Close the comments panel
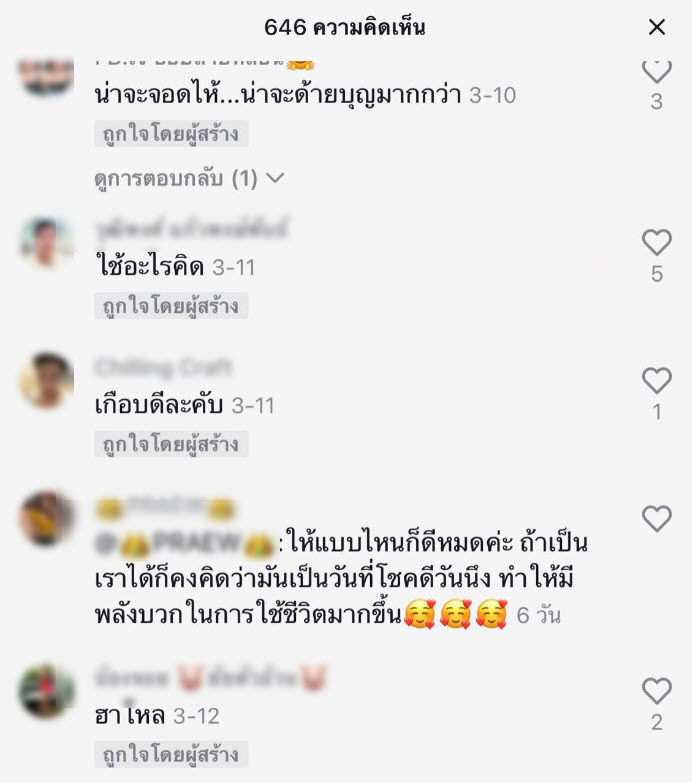This screenshot has height=783, width=692. (656, 28)
